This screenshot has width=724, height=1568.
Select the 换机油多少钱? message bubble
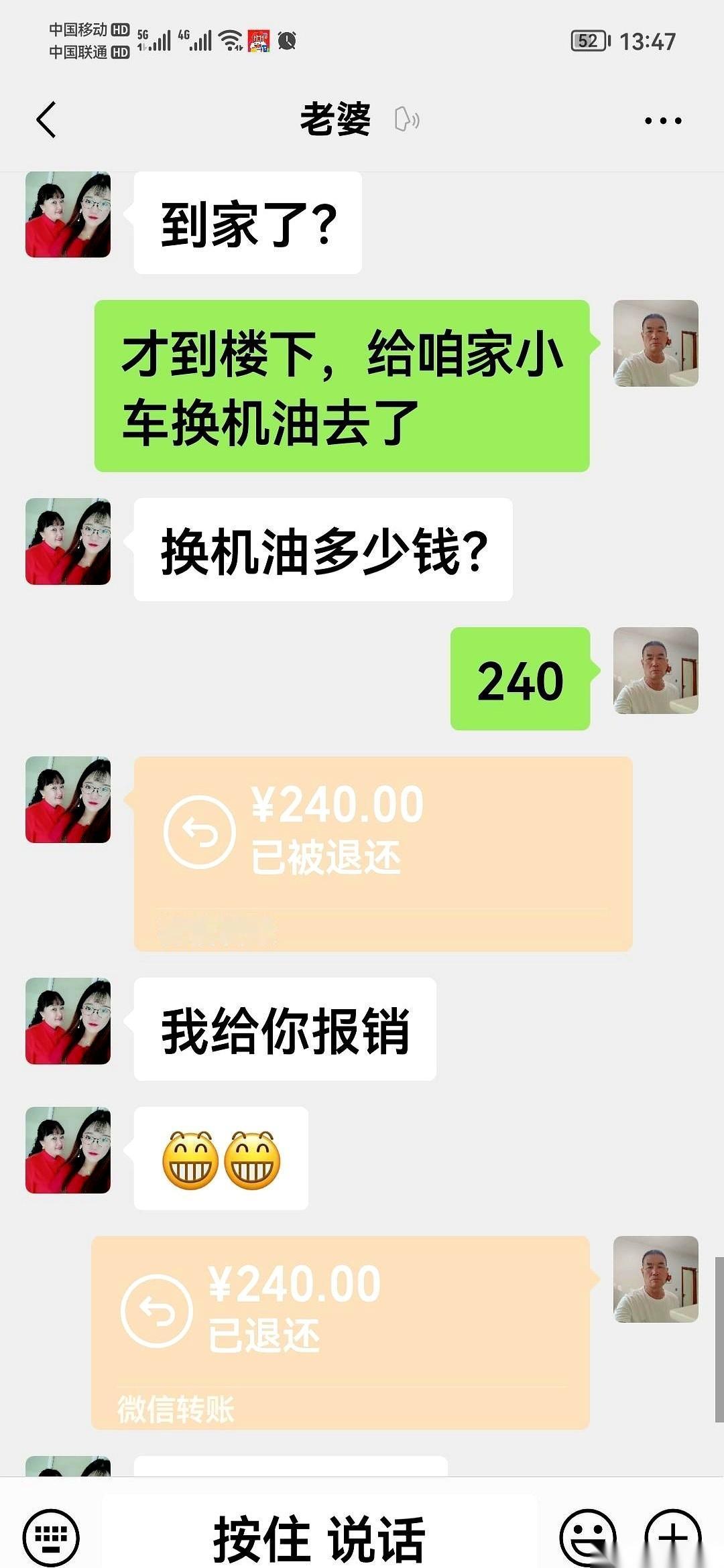tap(322, 549)
